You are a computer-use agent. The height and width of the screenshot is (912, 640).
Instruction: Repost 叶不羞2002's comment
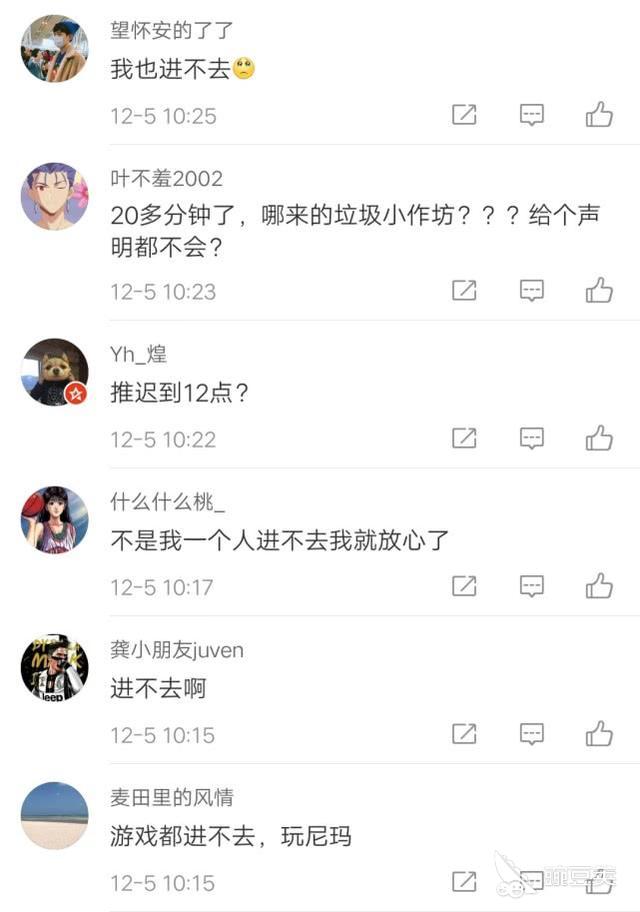point(464,291)
